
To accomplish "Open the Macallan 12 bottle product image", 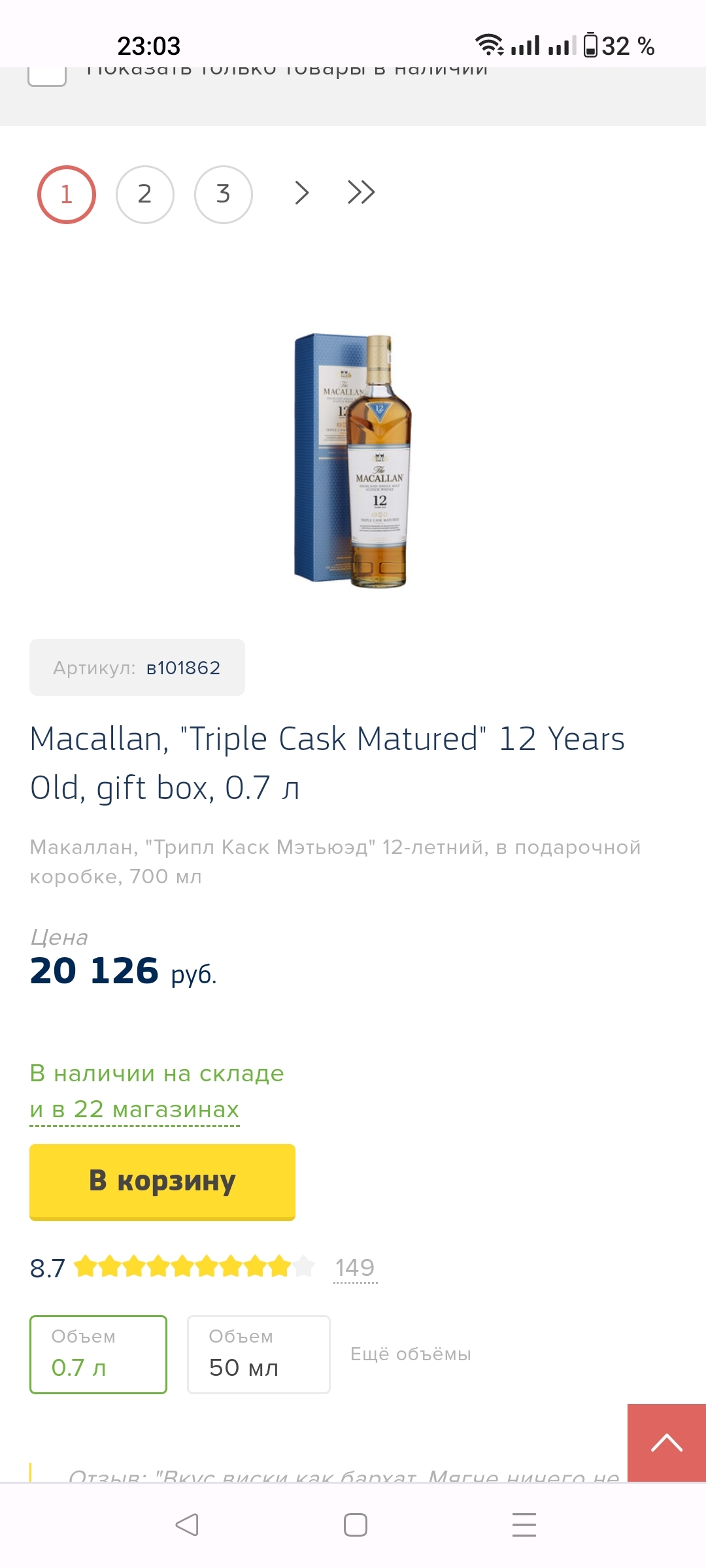I will tap(353, 461).
